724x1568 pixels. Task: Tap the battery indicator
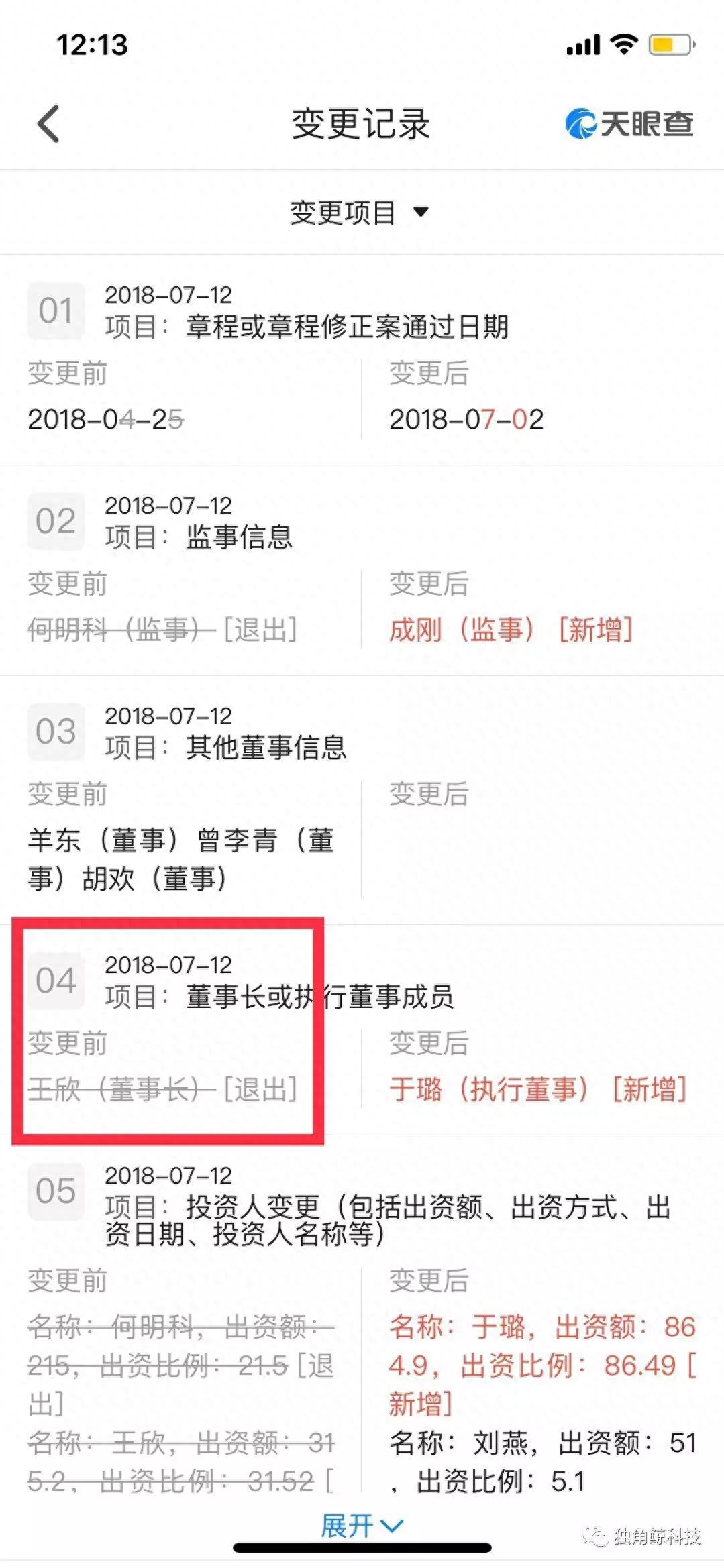(668, 42)
